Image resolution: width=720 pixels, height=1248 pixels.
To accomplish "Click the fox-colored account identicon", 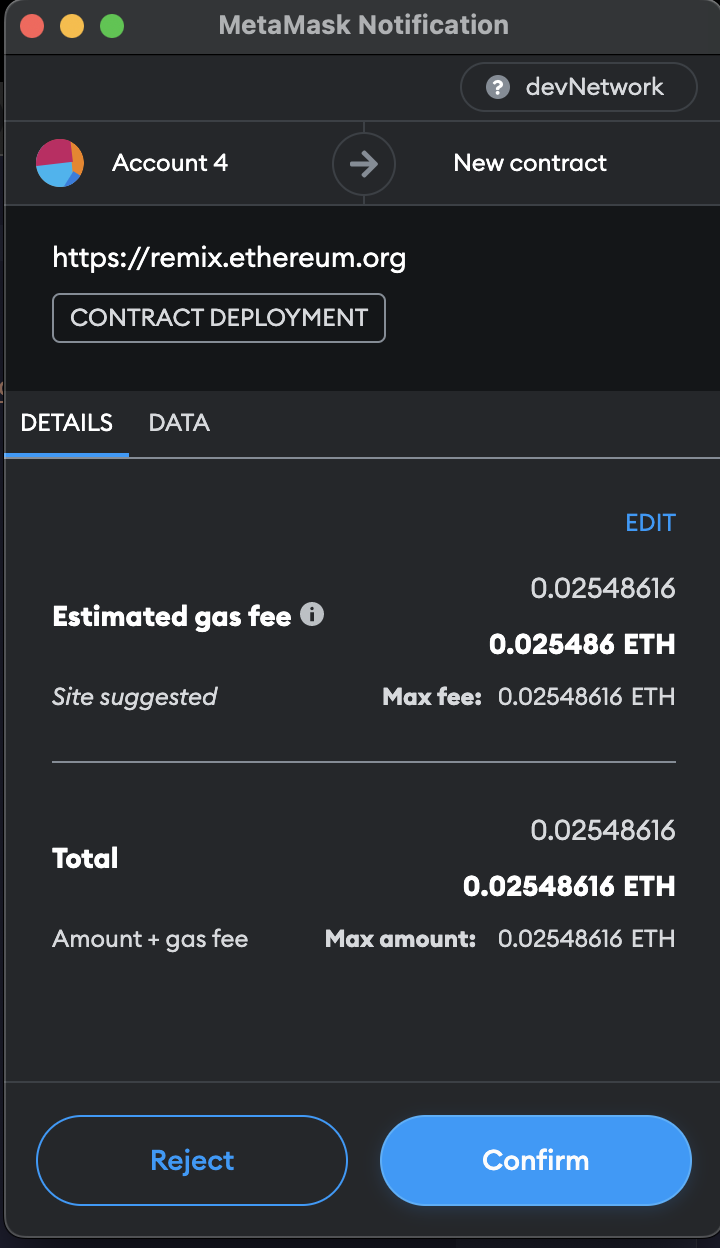I will point(59,162).
